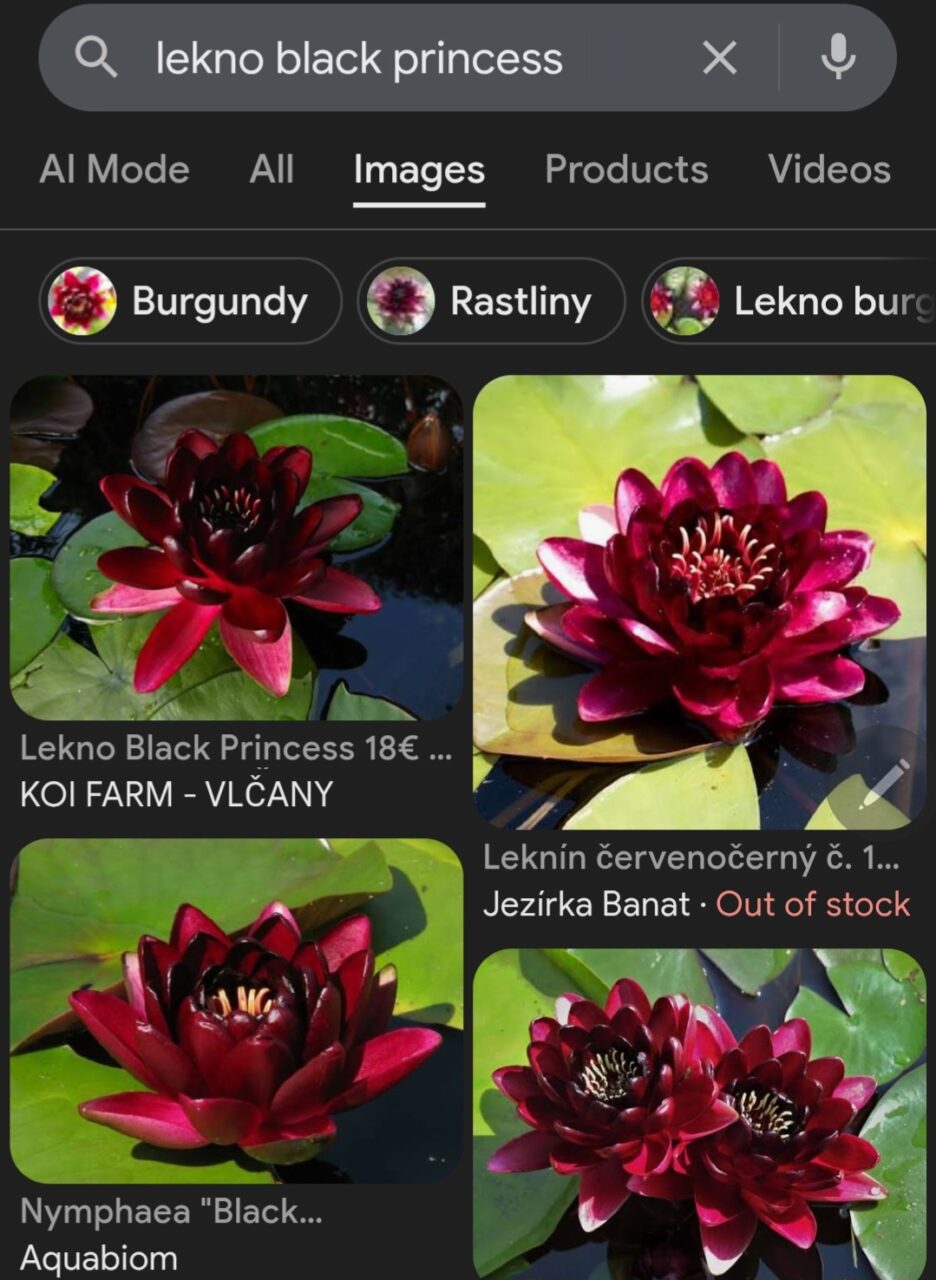This screenshot has height=1280, width=936.
Task: Apply the Rastliny filter chip
Action: pos(491,301)
